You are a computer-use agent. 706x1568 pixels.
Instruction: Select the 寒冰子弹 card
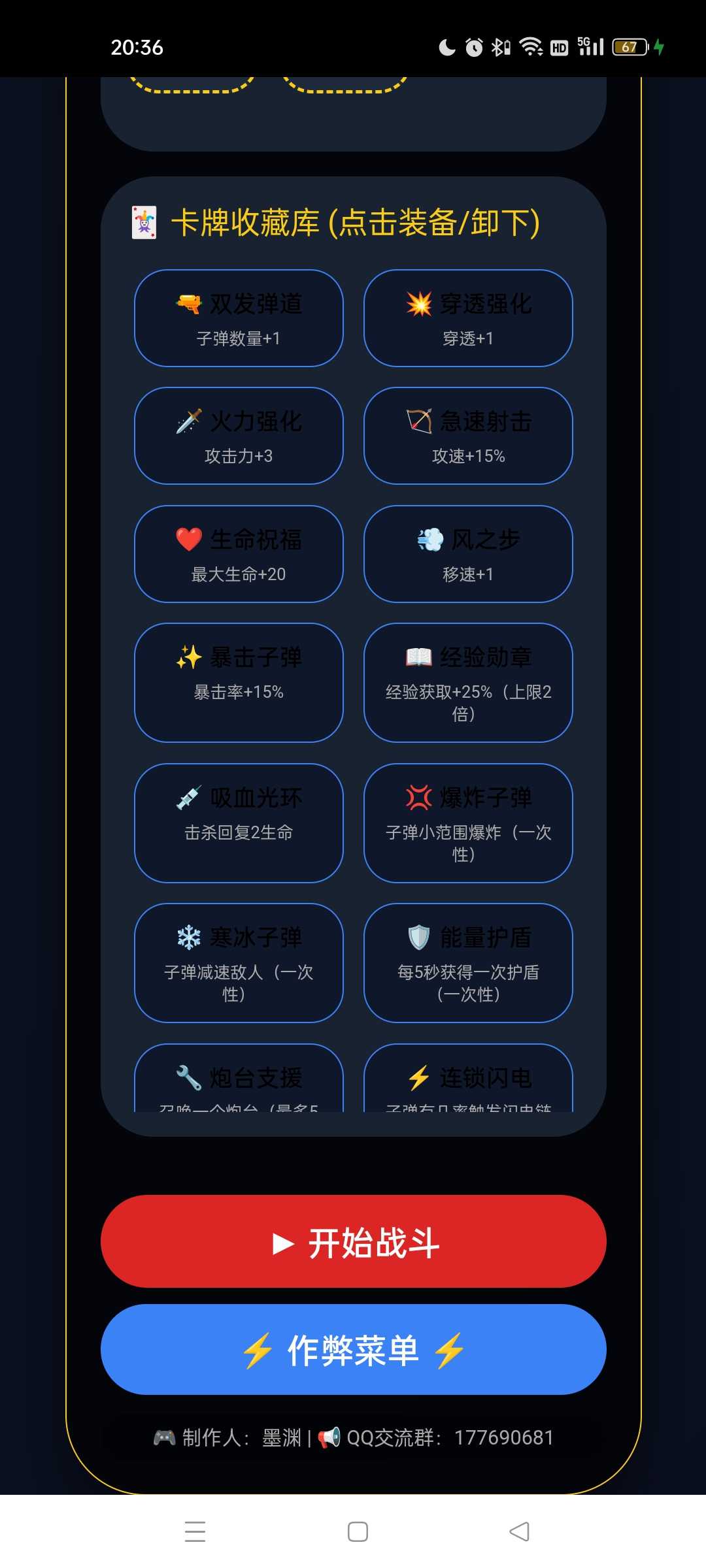pos(239,962)
